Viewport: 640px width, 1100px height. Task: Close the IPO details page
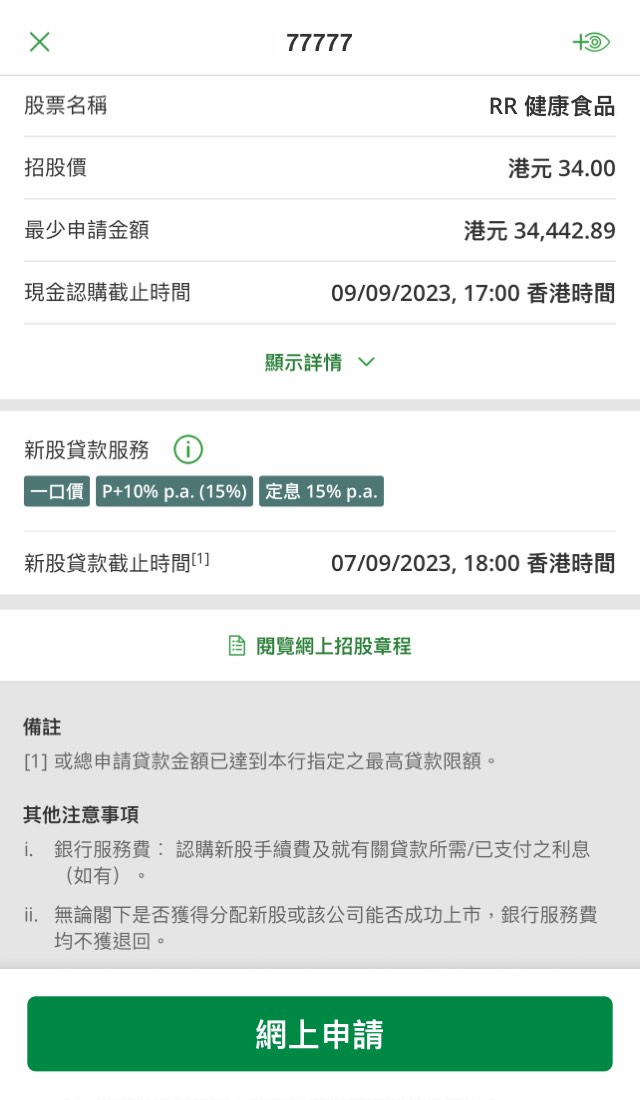tap(39, 42)
